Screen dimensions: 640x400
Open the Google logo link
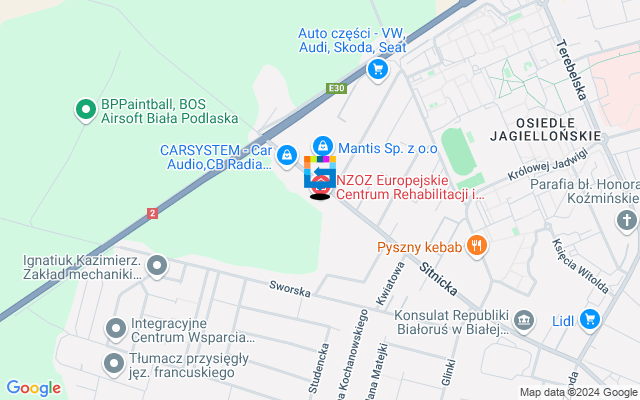click(33, 388)
